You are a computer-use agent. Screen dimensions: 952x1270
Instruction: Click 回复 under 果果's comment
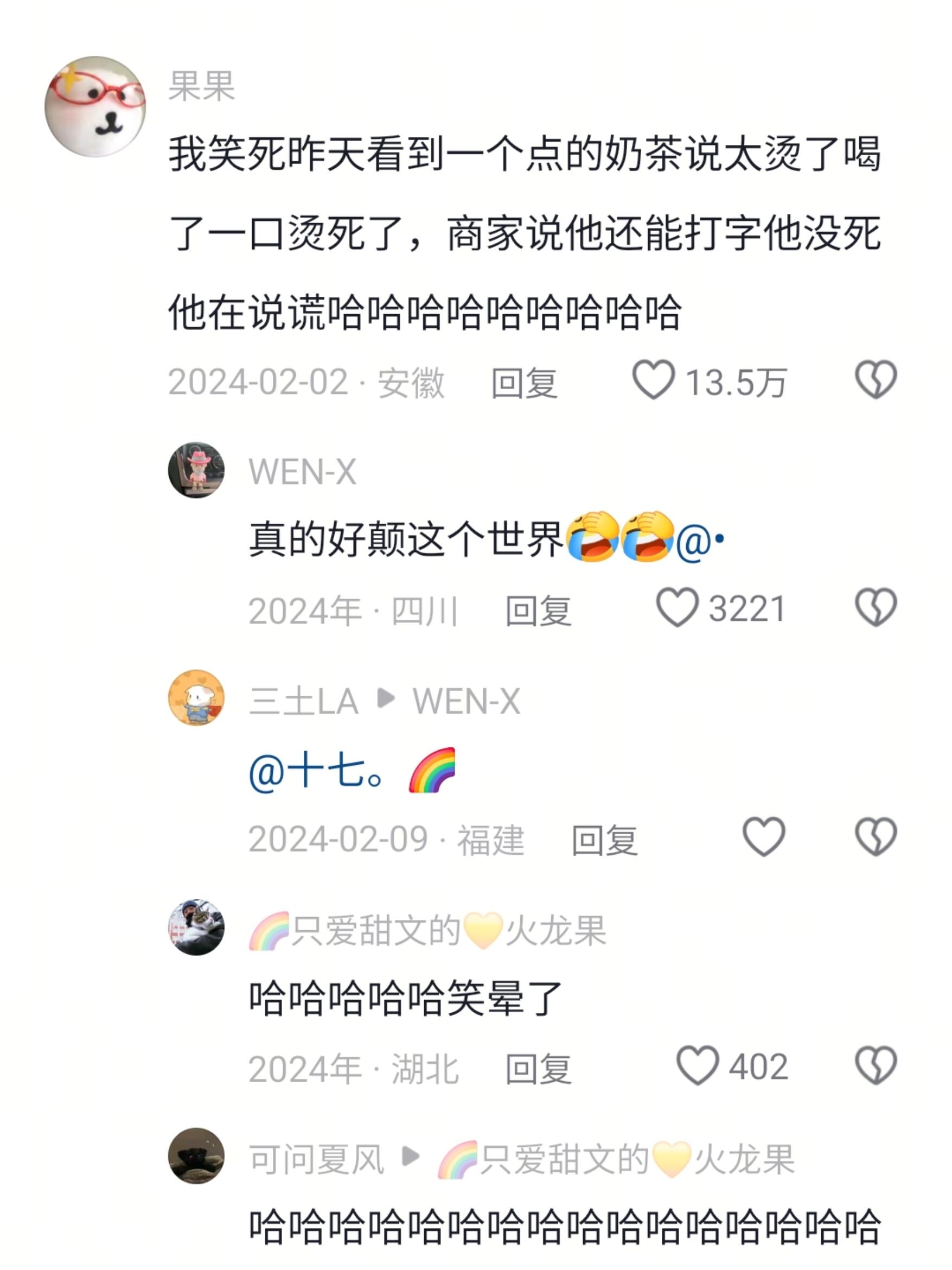[x=525, y=385]
